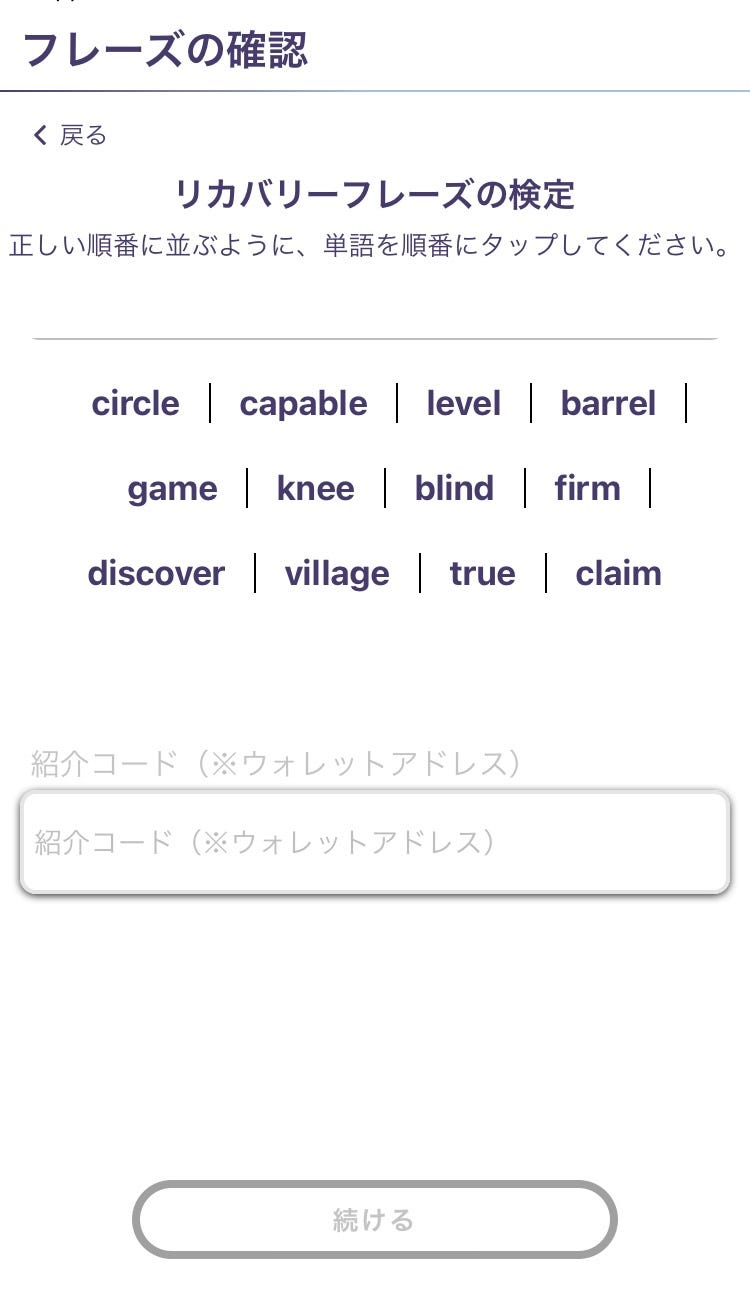Select the word game
750x1296 pixels.
(x=172, y=488)
